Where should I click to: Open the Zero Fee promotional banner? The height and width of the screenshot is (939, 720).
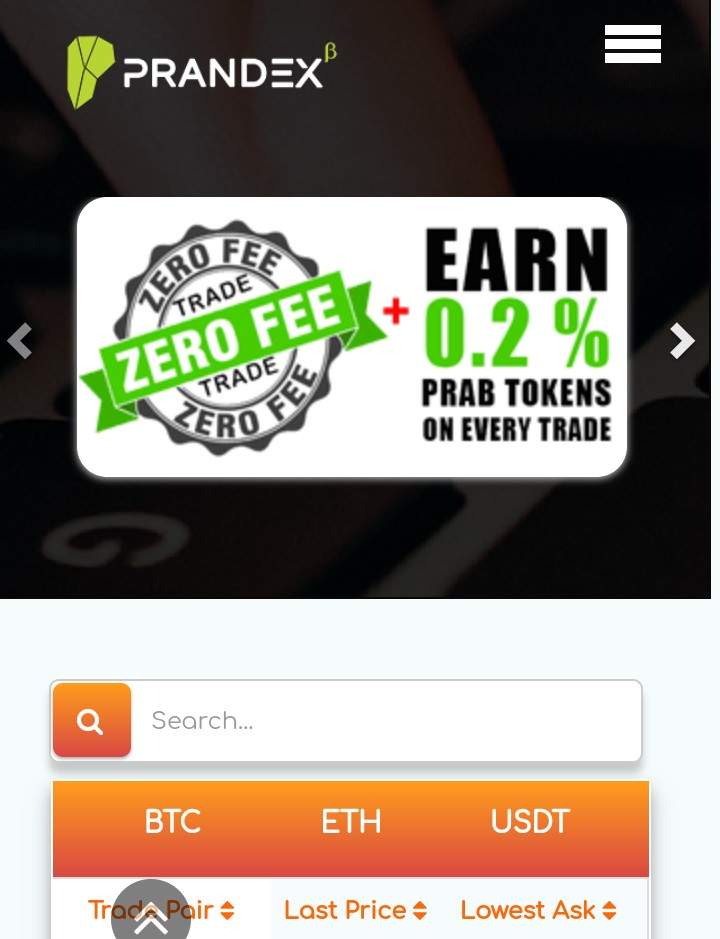tap(352, 337)
